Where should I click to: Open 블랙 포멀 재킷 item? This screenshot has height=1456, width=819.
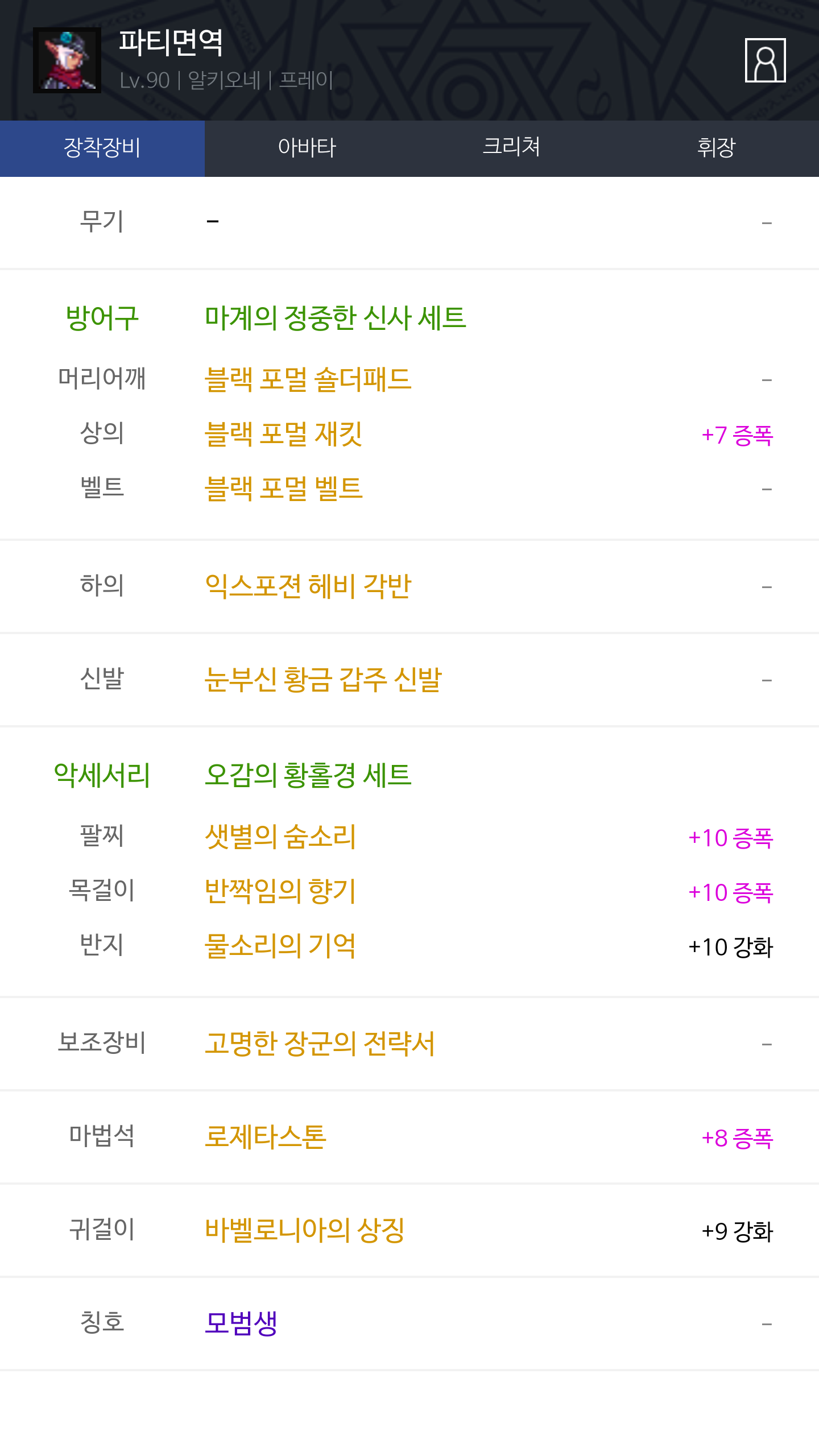(283, 434)
